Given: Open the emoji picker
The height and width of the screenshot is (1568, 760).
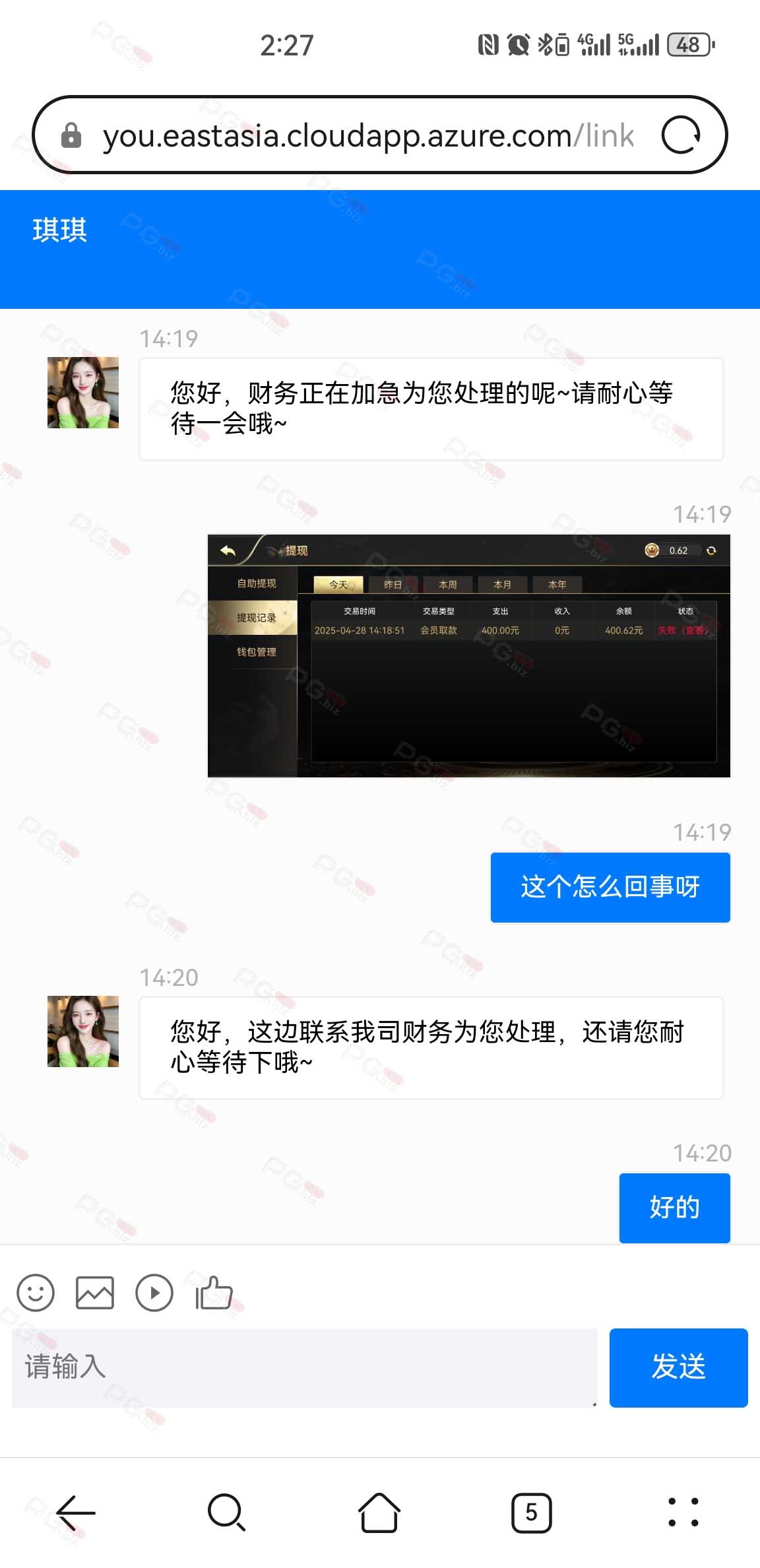Looking at the screenshot, I should coord(36,1292).
